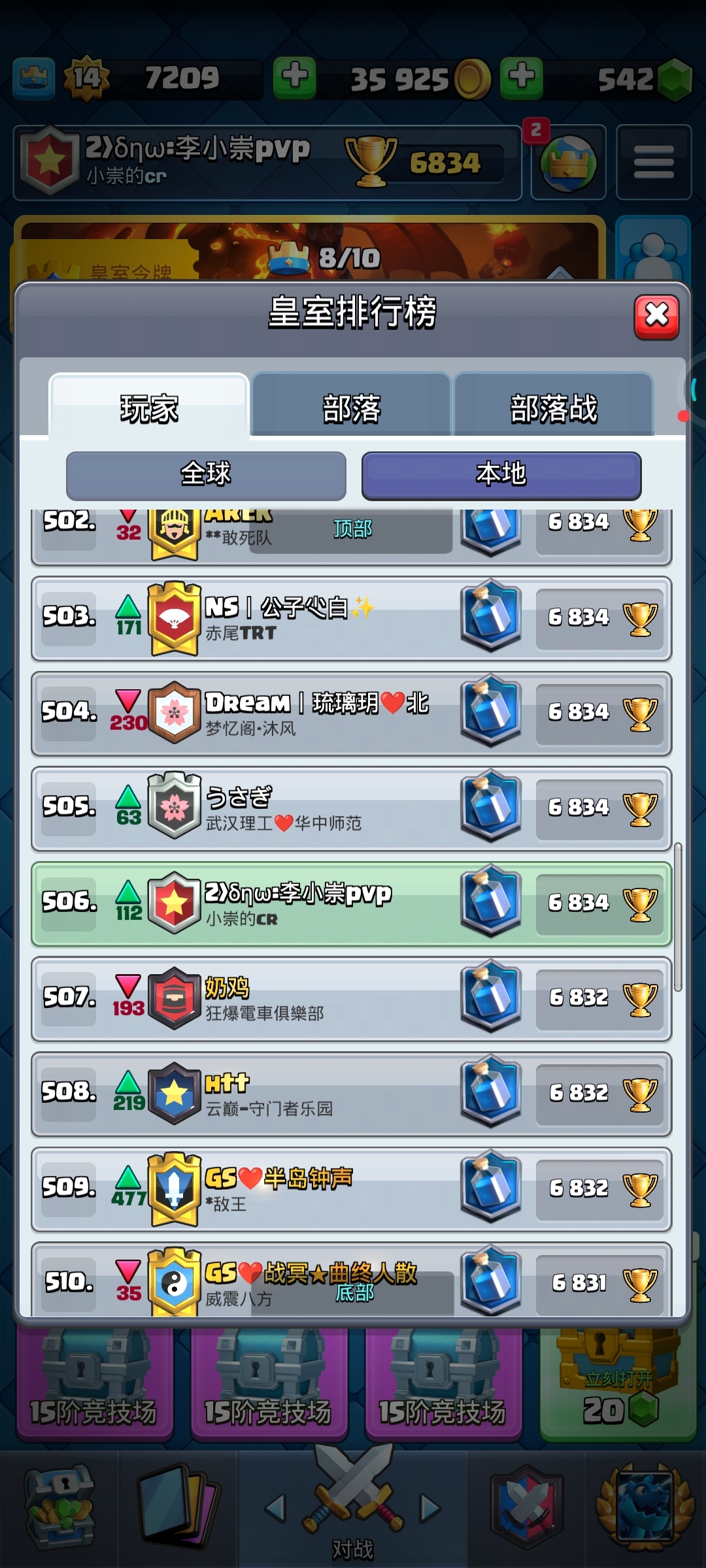Show the 全球 global ranking

(206, 475)
